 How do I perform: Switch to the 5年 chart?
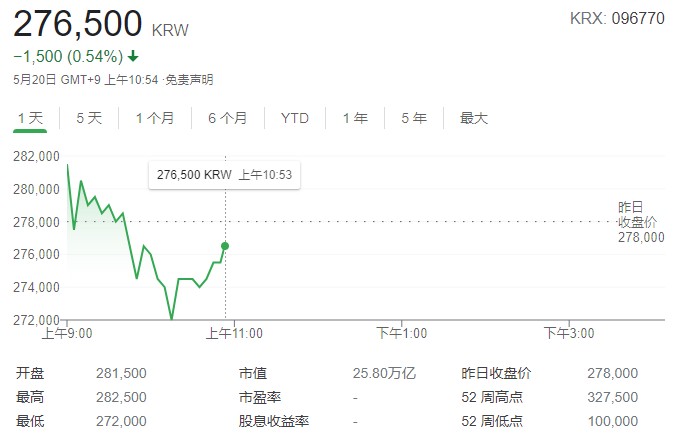[414, 118]
